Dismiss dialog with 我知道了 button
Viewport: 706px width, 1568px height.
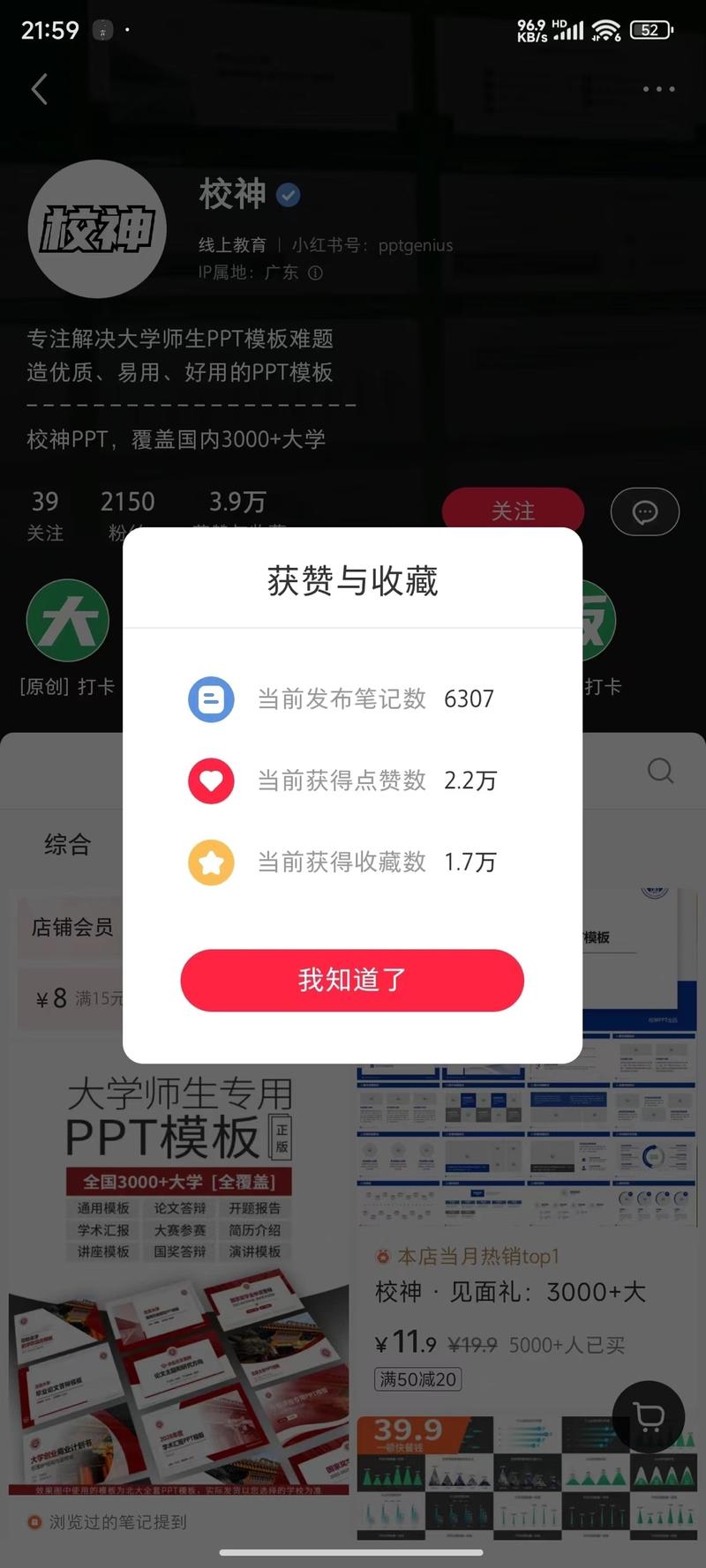click(x=352, y=980)
